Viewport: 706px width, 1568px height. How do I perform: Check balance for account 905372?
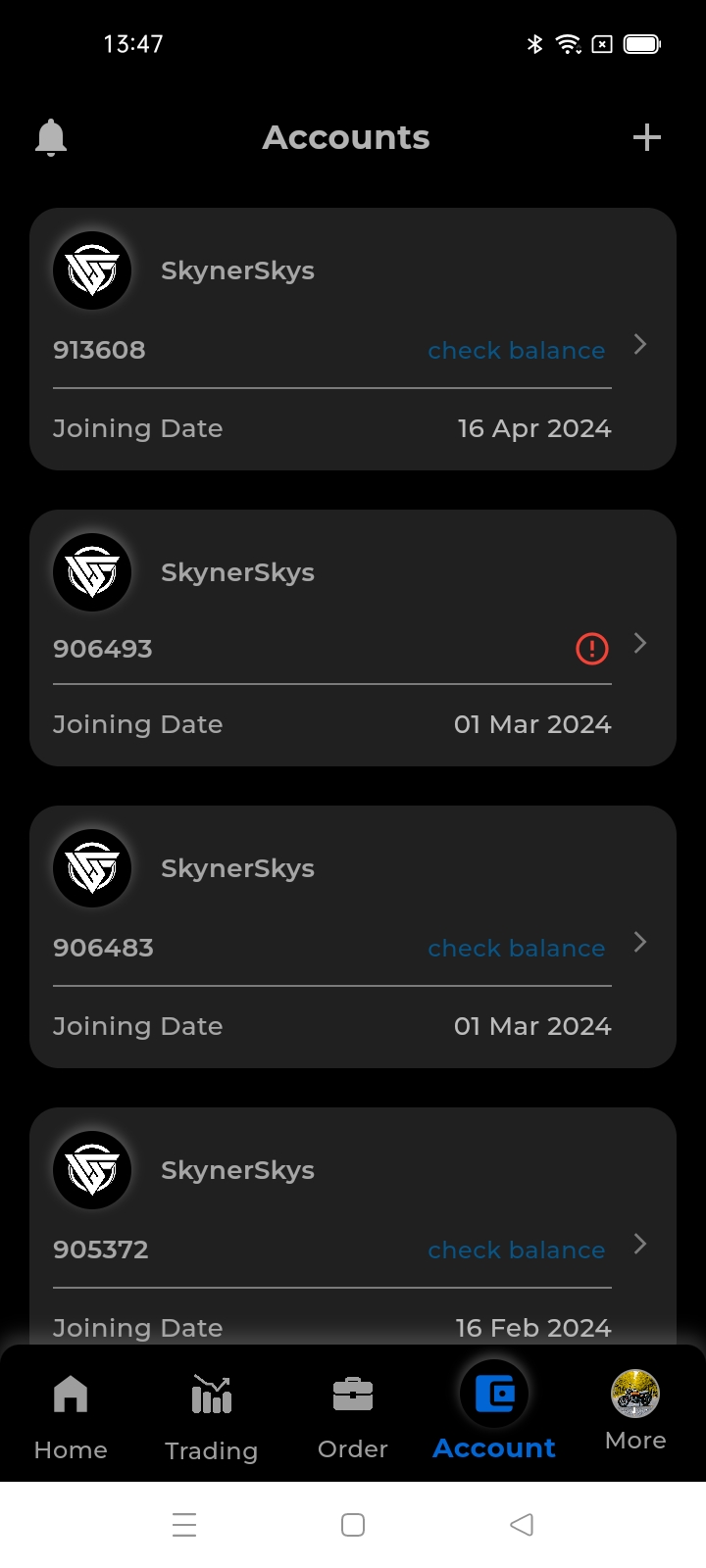(516, 1249)
